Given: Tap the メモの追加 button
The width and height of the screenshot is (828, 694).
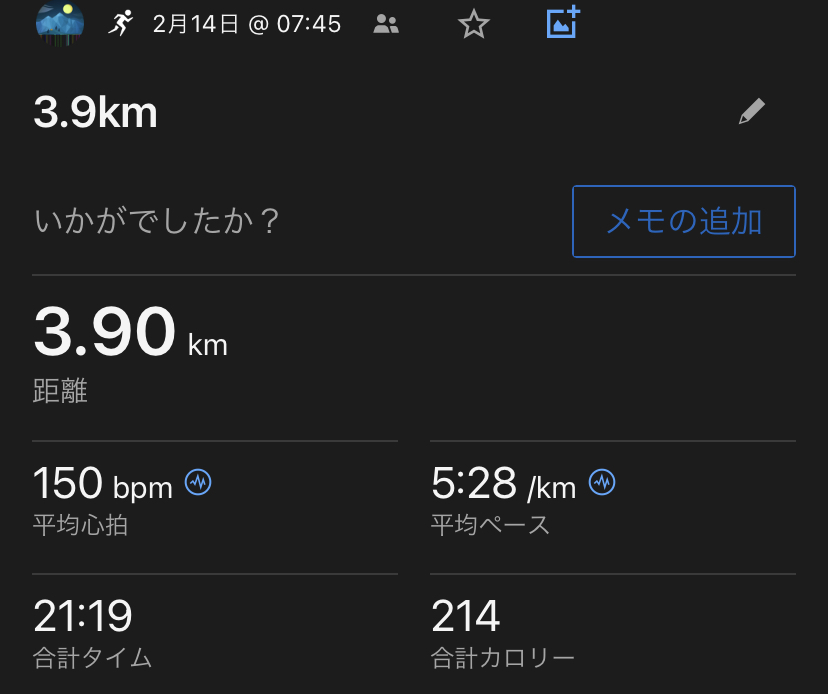Looking at the screenshot, I should (684, 221).
